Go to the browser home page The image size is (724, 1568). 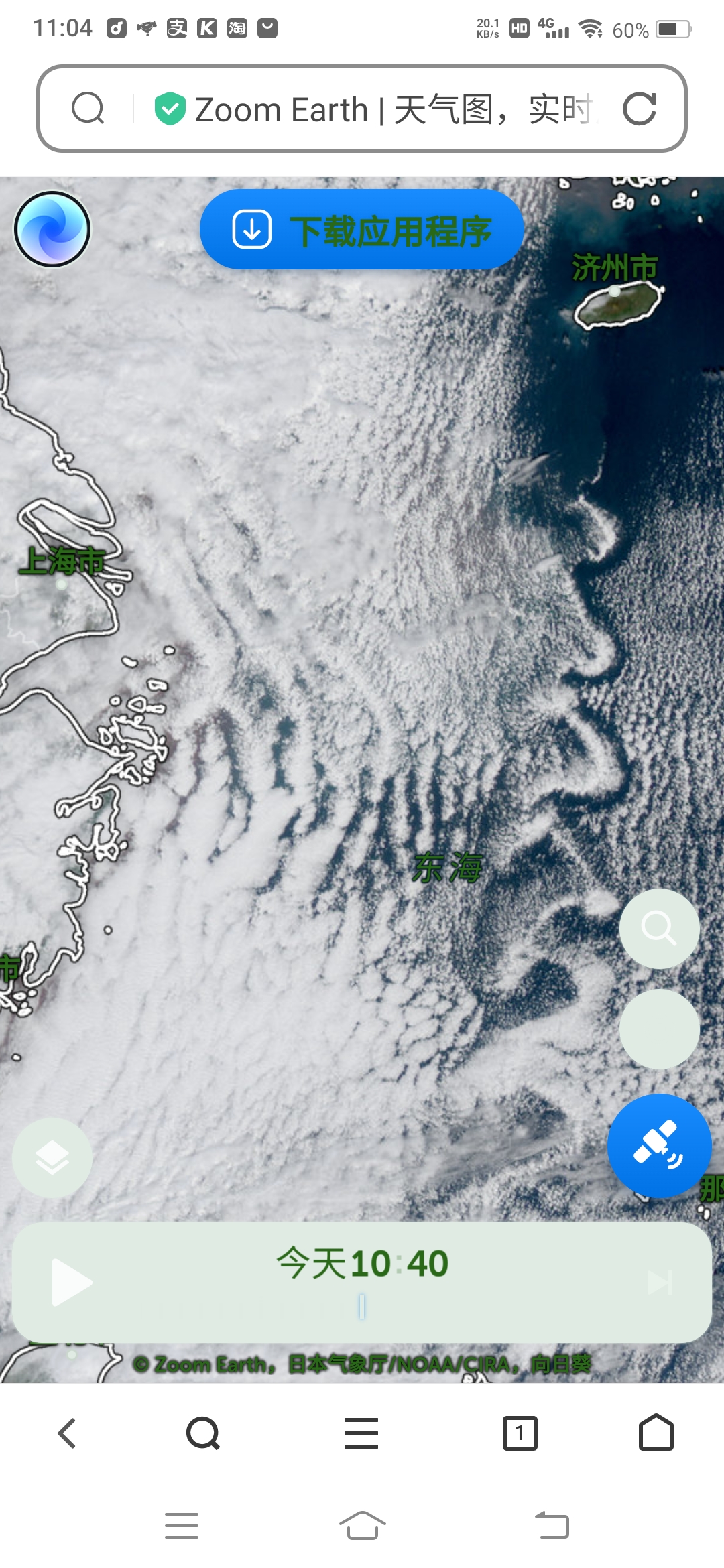click(x=656, y=1432)
